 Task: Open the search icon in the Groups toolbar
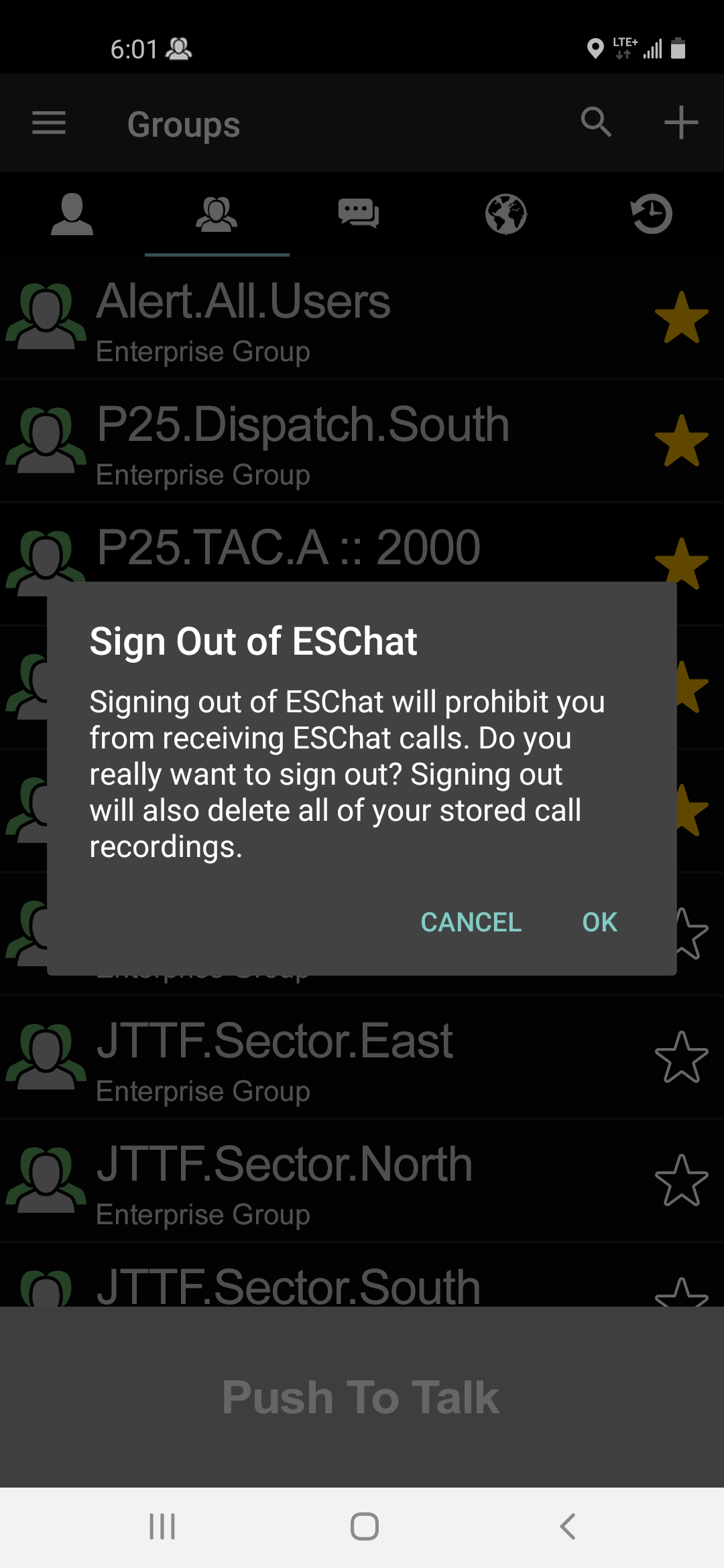click(597, 123)
